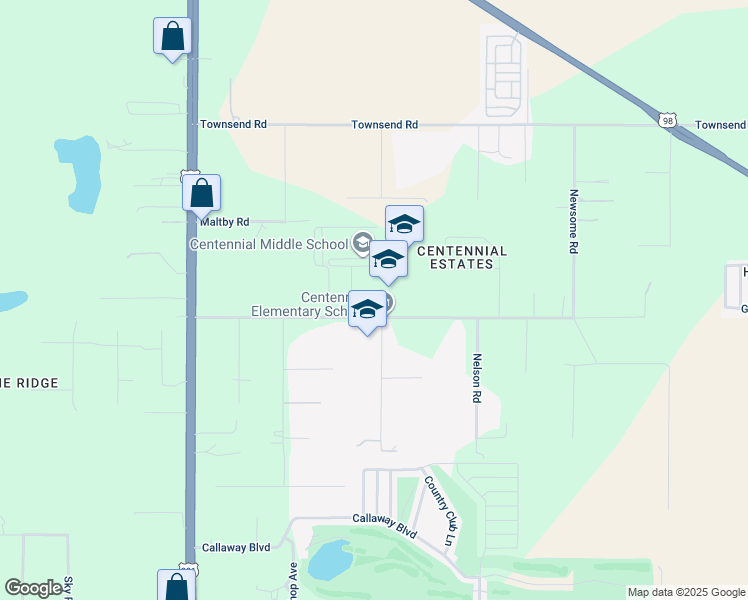Select the school marker next to Centennial Middle School

(388, 259)
